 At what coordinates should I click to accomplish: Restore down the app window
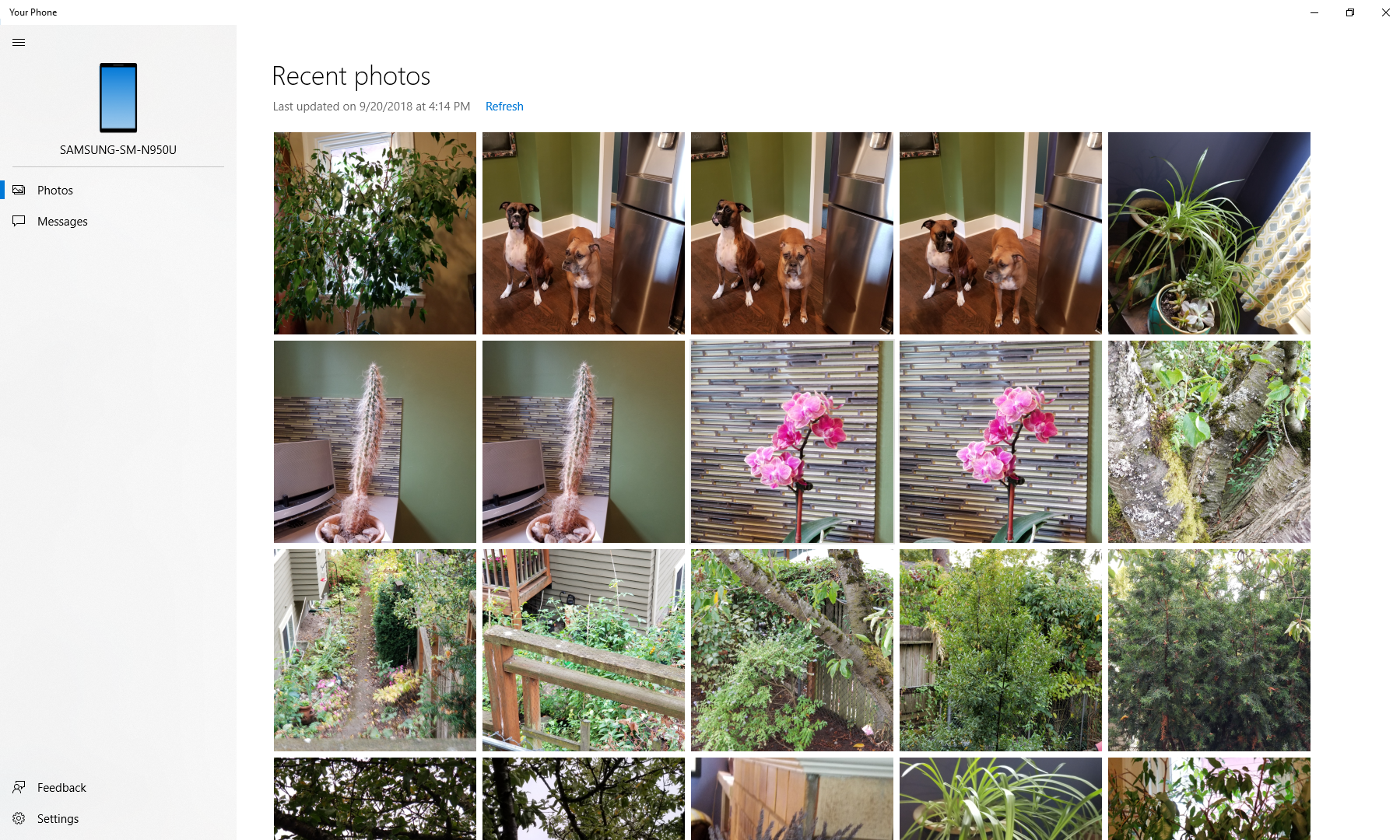tap(1349, 12)
